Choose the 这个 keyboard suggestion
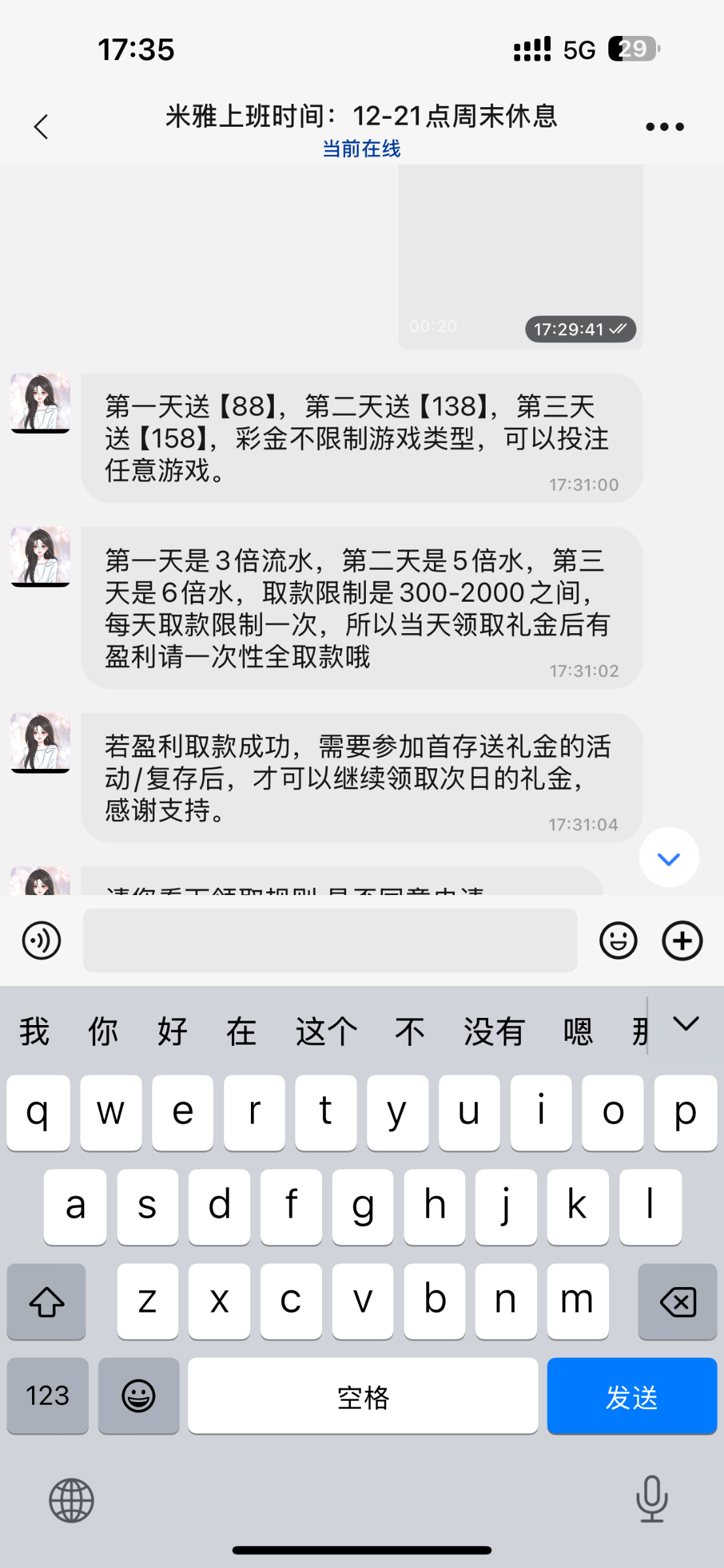Viewport: 724px width, 1568px height. click(327, 1032)
